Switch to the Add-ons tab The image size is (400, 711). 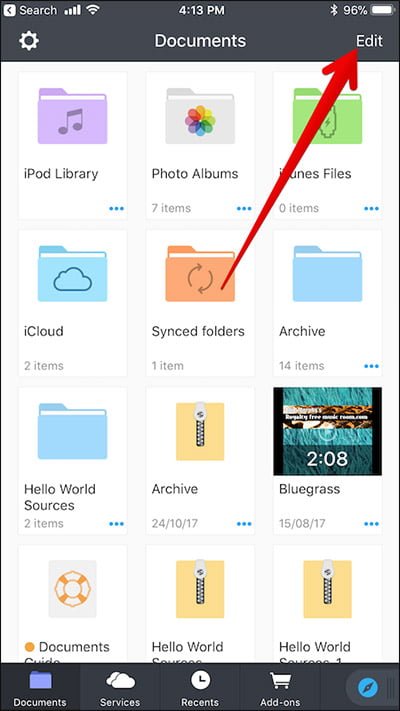[280, 688]
